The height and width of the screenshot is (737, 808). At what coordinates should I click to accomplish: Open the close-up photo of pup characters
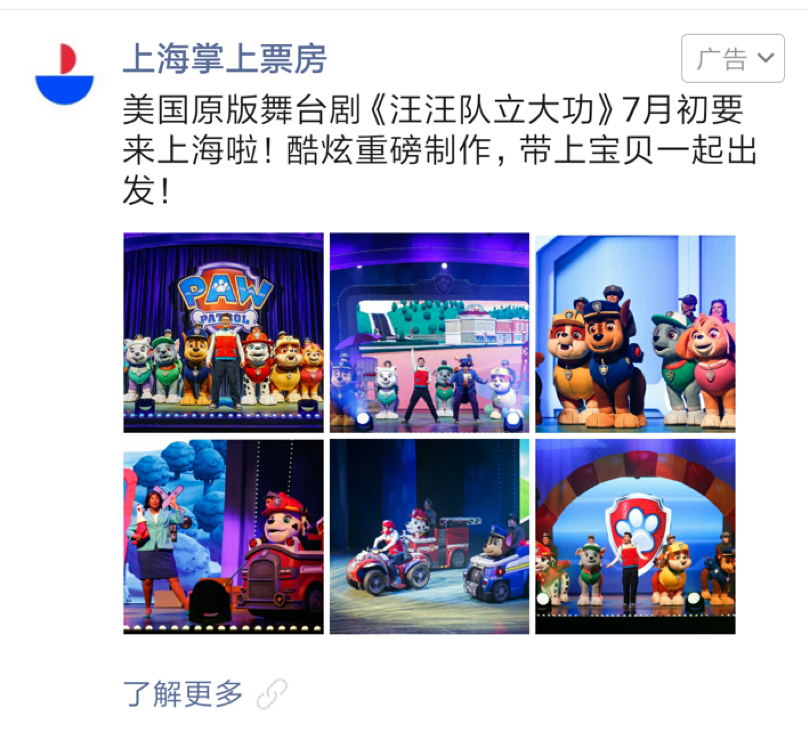[635, 332]
